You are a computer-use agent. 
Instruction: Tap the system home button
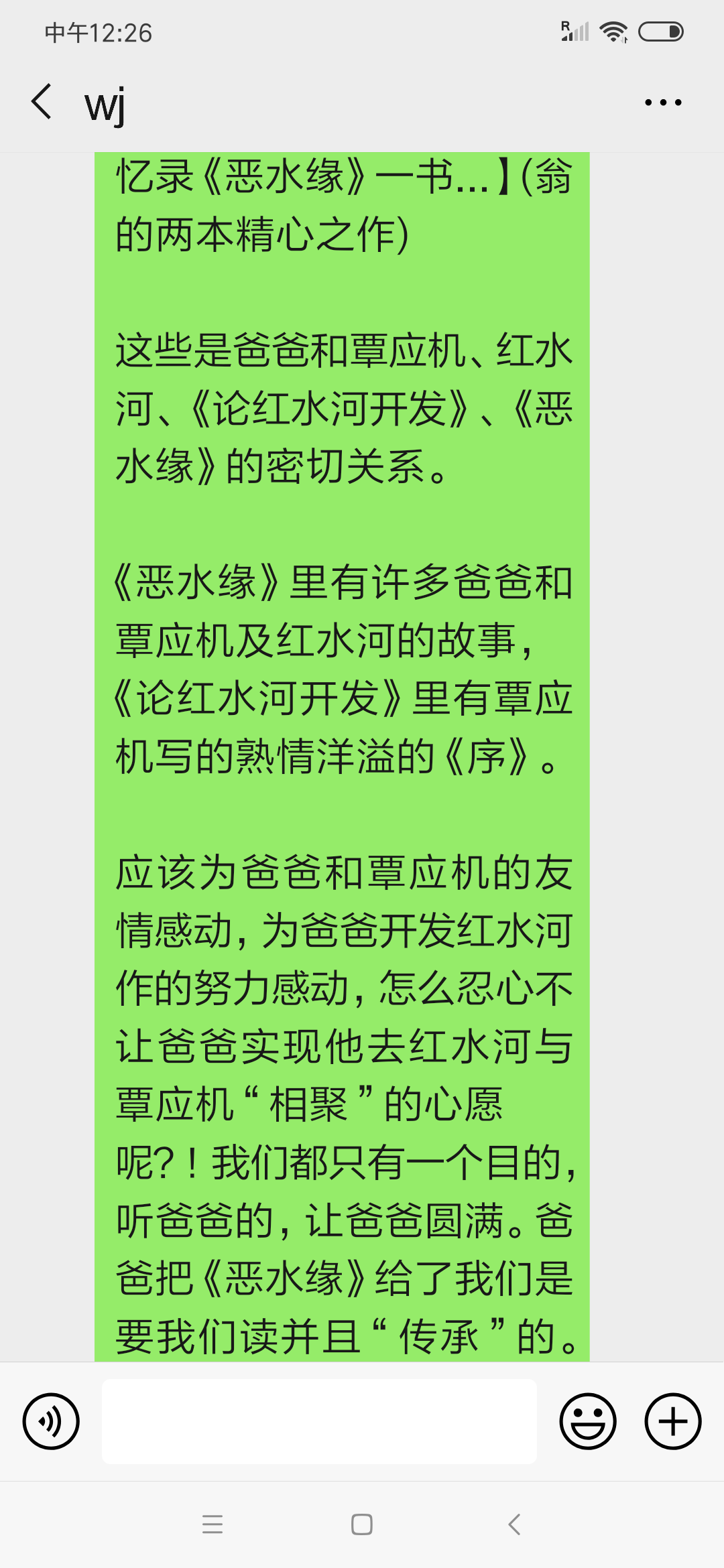pyautogui.click(x=362, y=1524)
